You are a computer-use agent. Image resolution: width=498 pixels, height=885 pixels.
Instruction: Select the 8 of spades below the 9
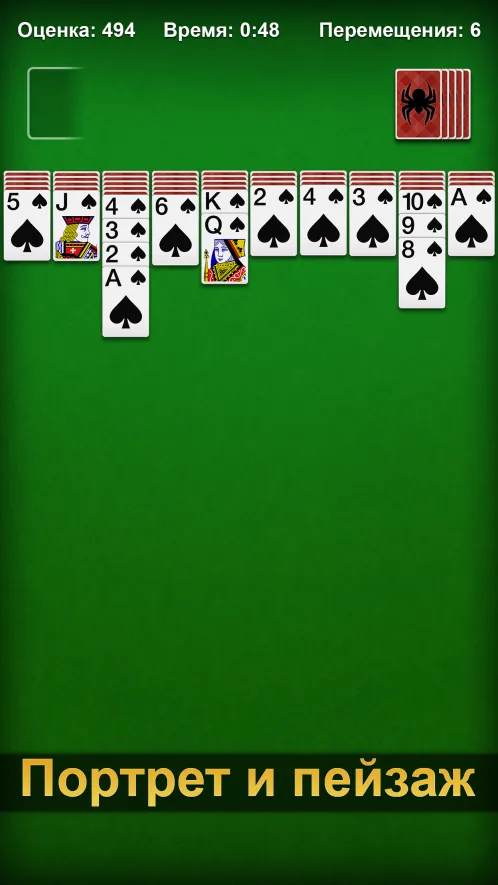point(422,273)
